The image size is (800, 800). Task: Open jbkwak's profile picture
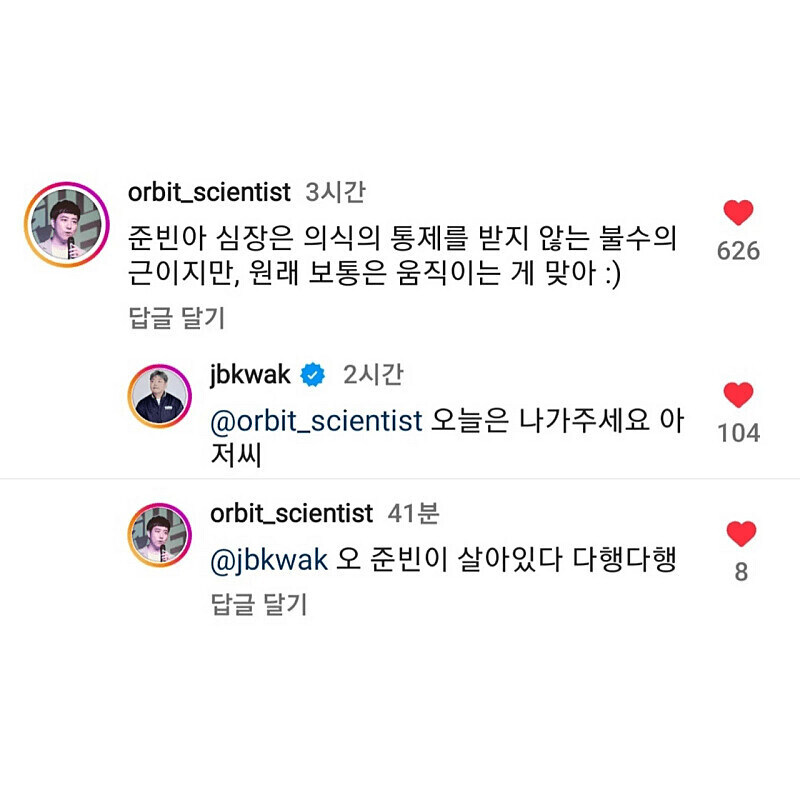point(159,396)
